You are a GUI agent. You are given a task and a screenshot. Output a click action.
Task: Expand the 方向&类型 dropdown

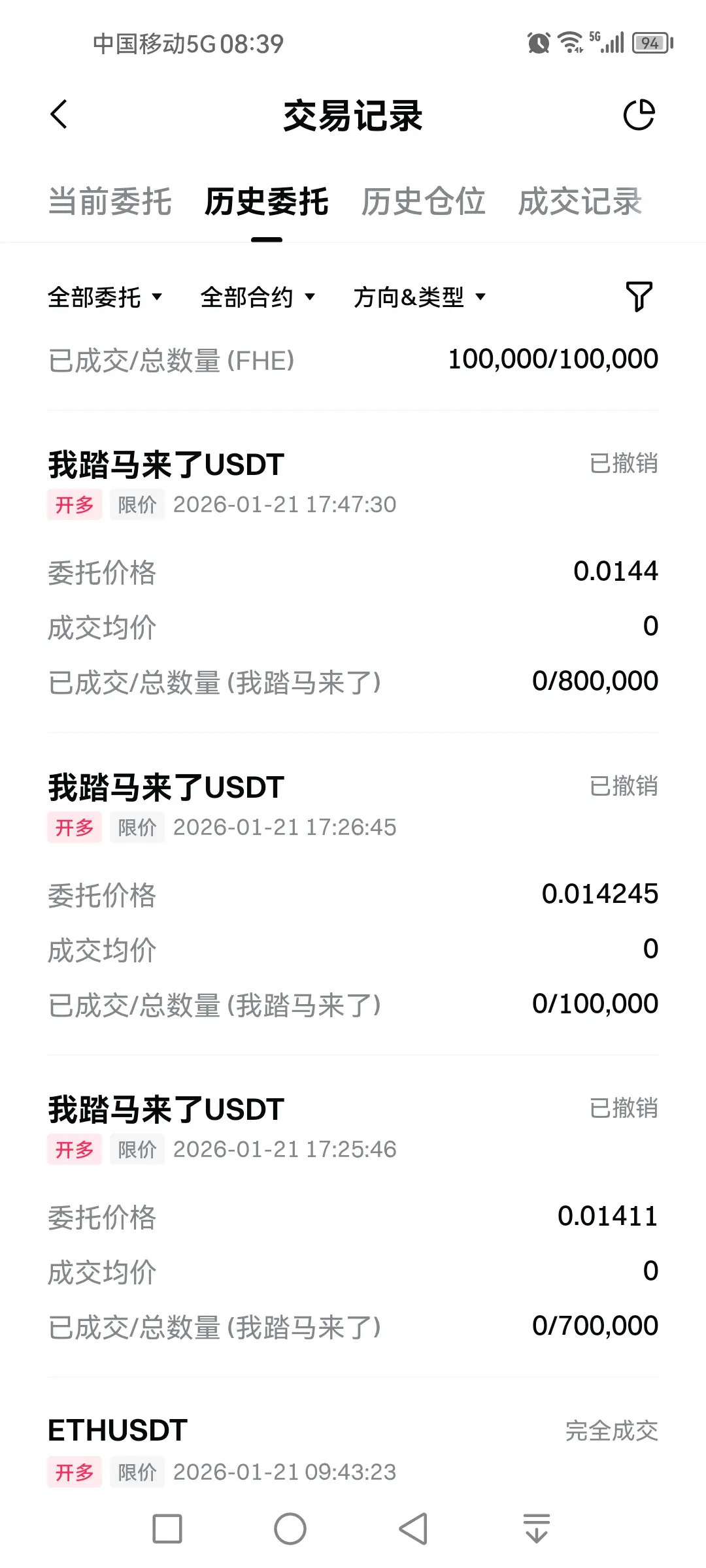point(419,297)
